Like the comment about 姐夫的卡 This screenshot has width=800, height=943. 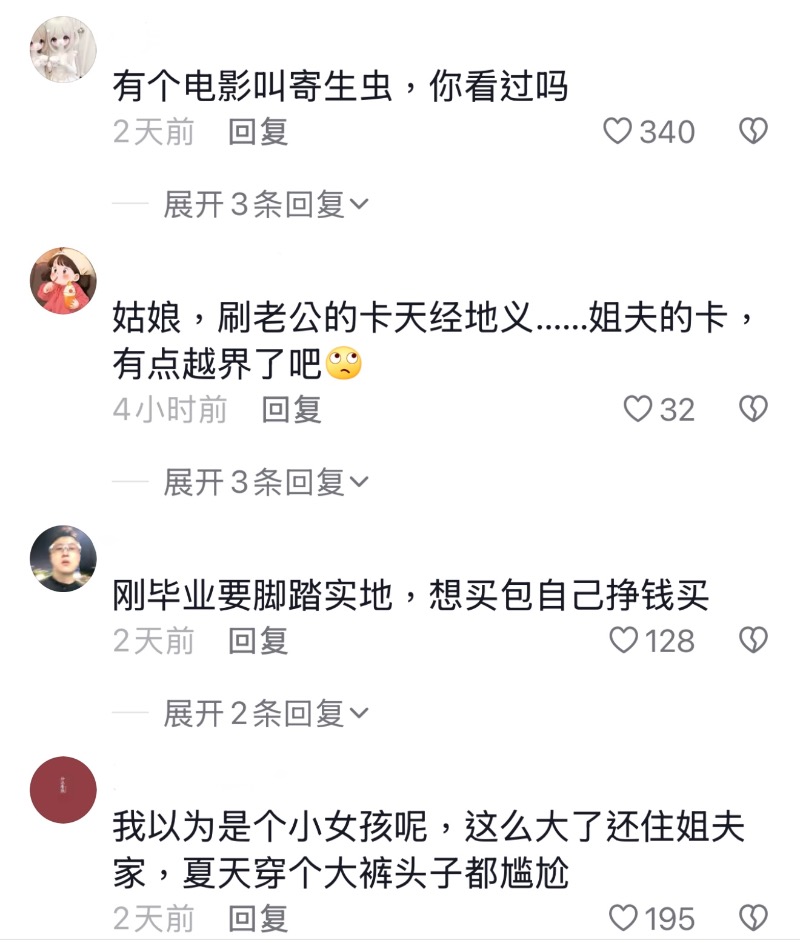point(638,409)
